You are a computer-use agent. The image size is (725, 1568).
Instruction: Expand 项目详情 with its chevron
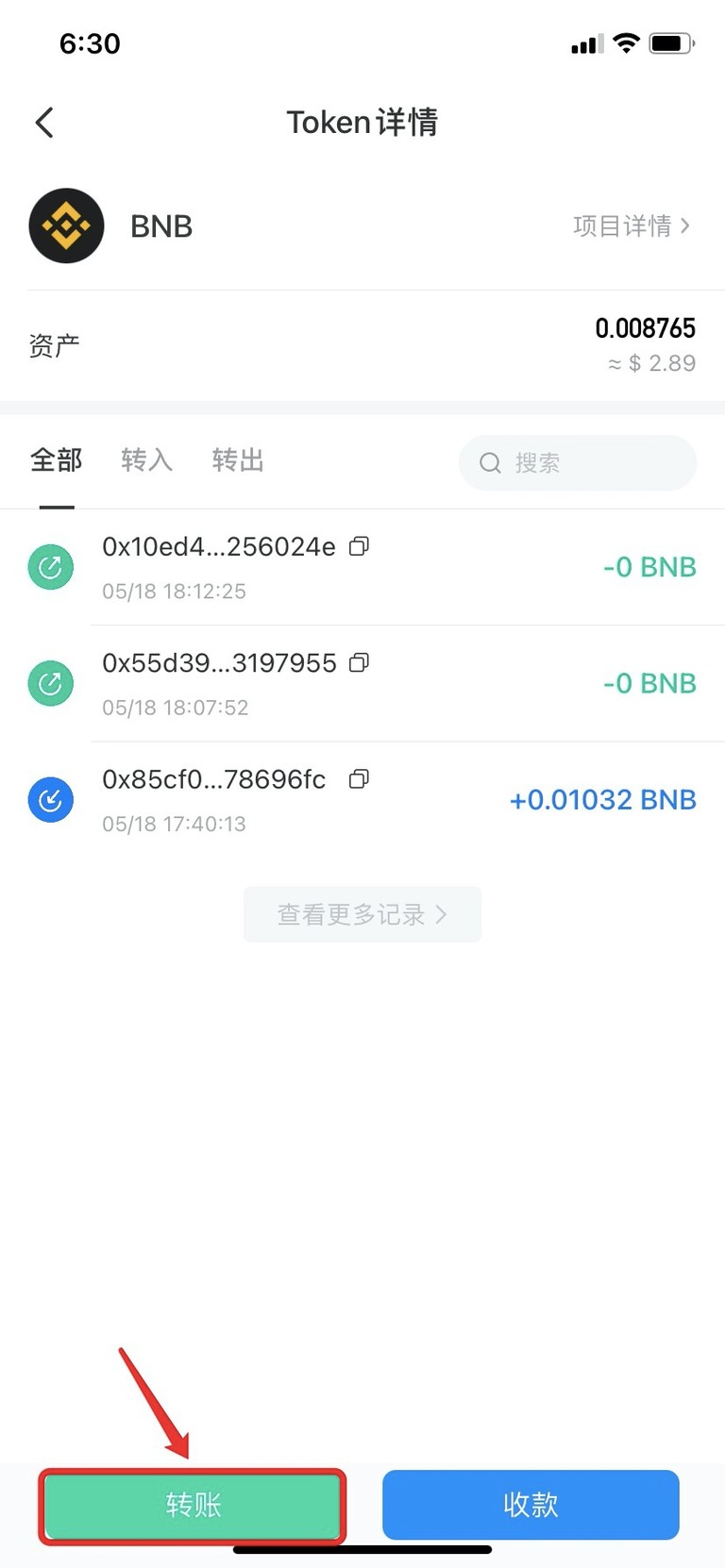click(x=632, y=225)
